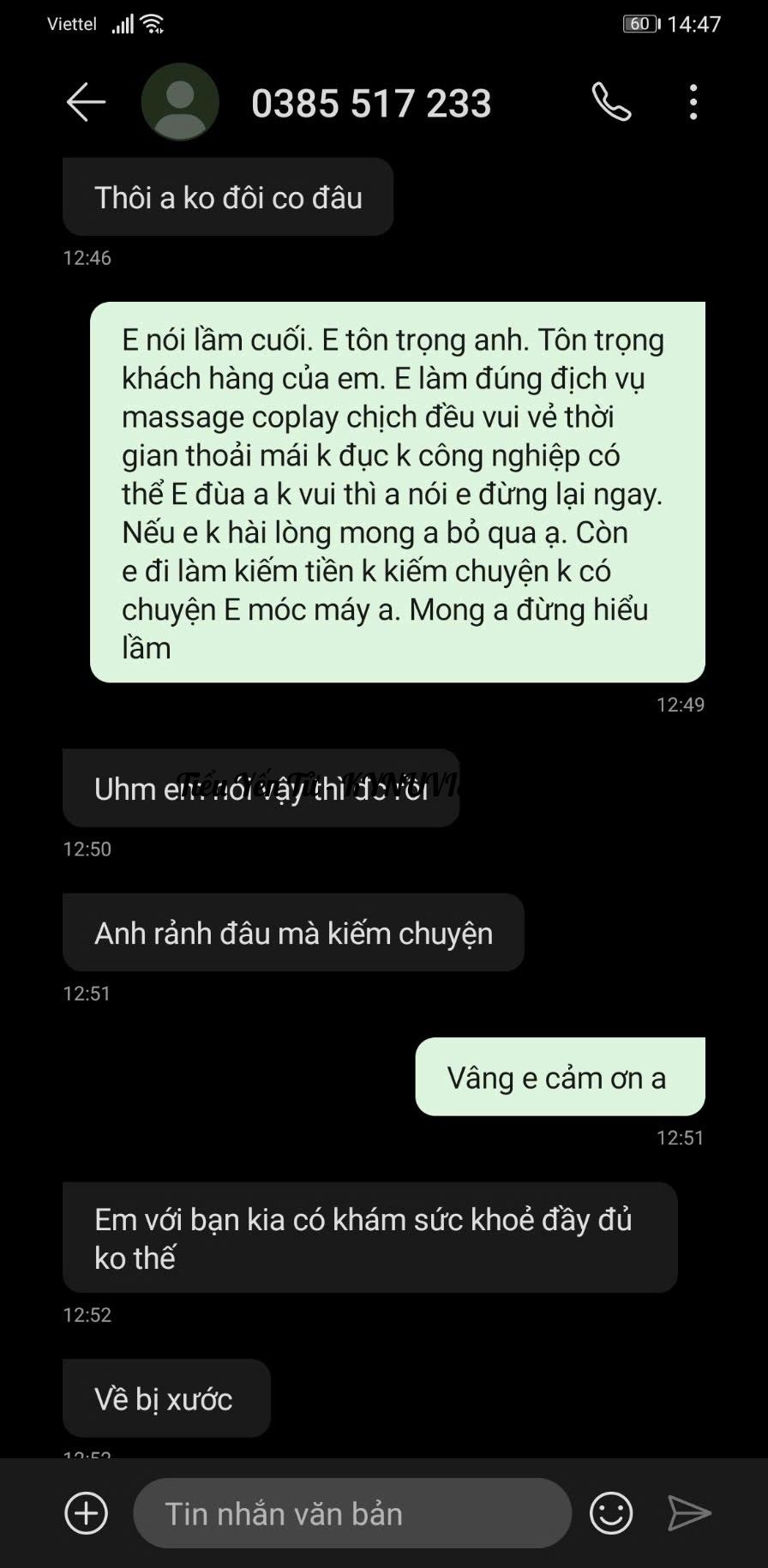The height and width of the screenshot is (1568, 768).
Task: Call the number 0385 517 233
Action: click(611, 103)
